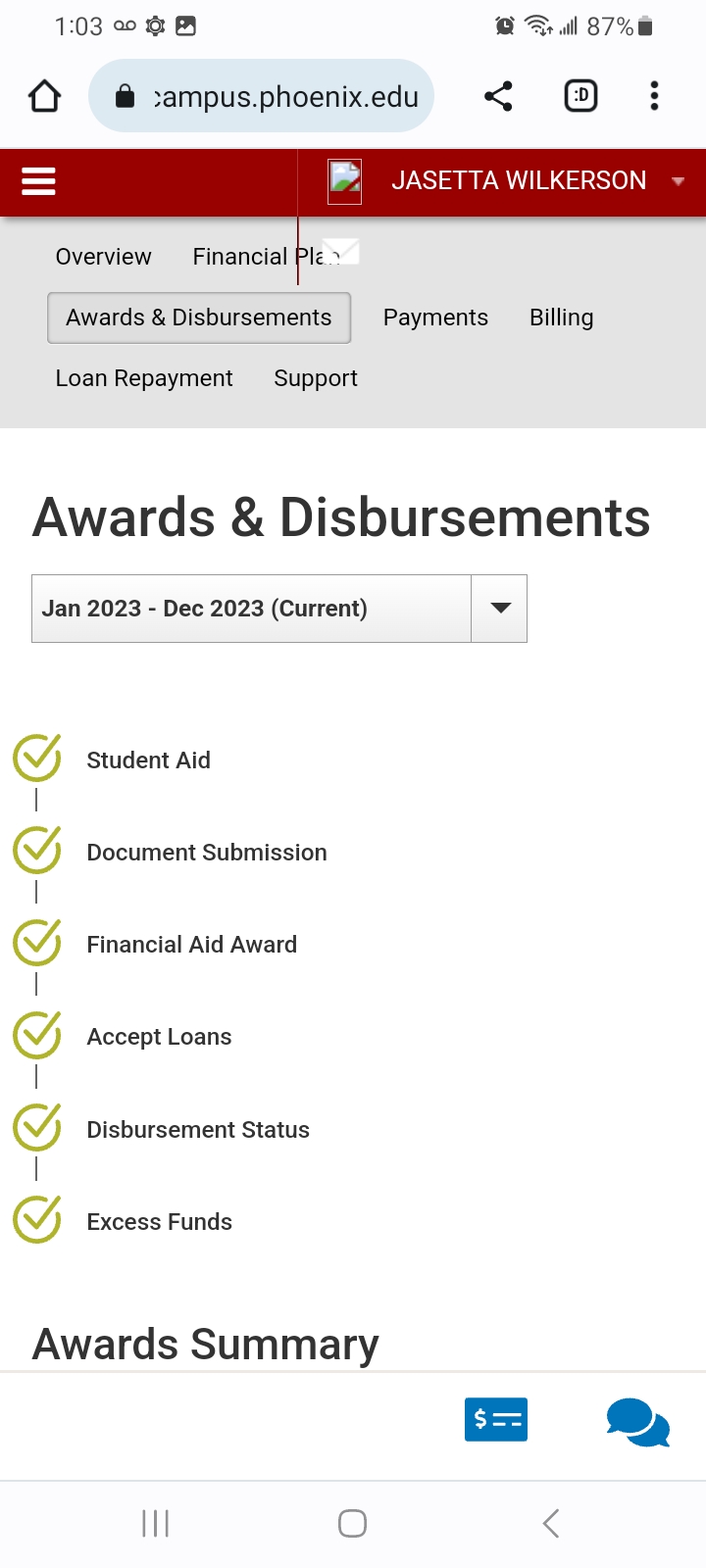The width and height of the screenshot is (706, 1568).
Task: Open the Support tab
Action: pos(316,378)
